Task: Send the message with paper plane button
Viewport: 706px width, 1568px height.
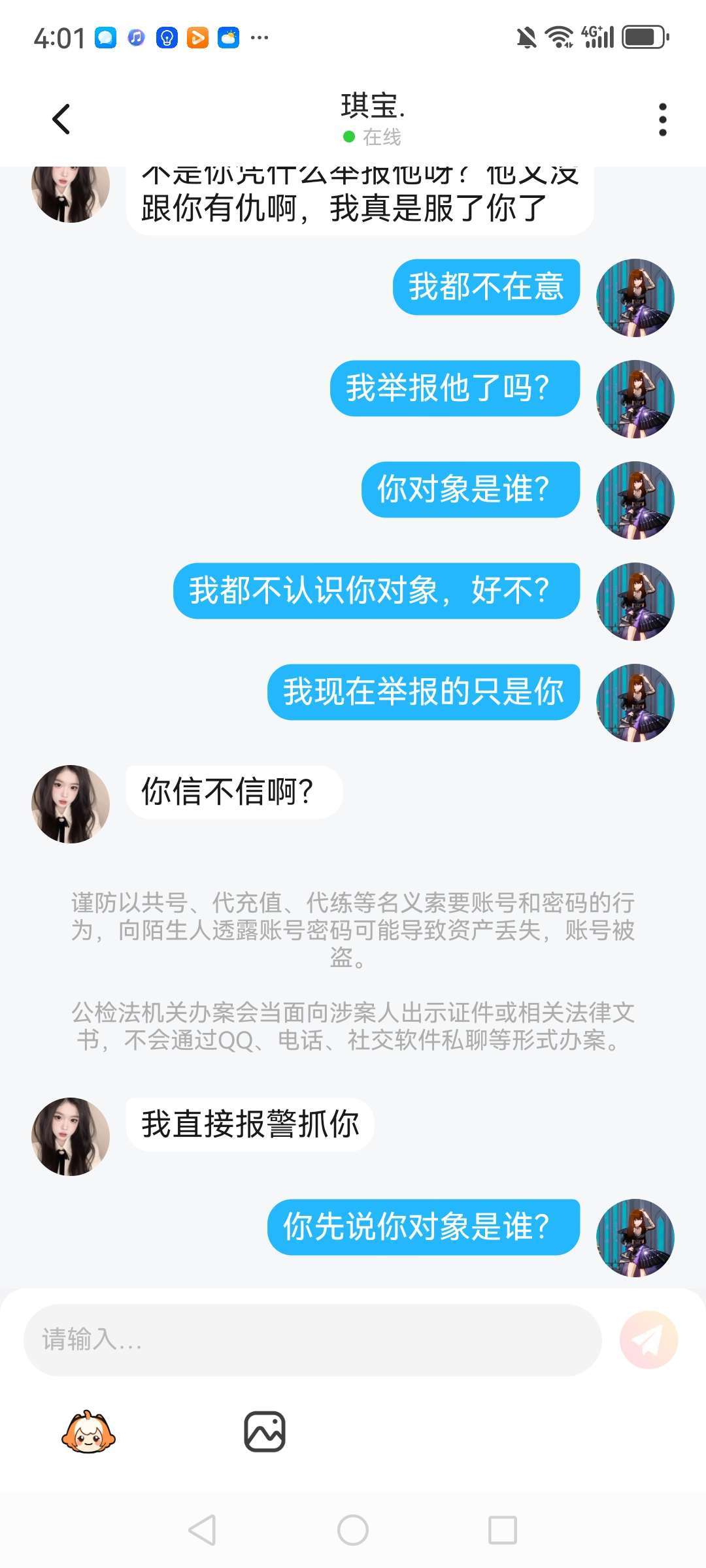Action: pyautogui.click(x=648, y=1340)
